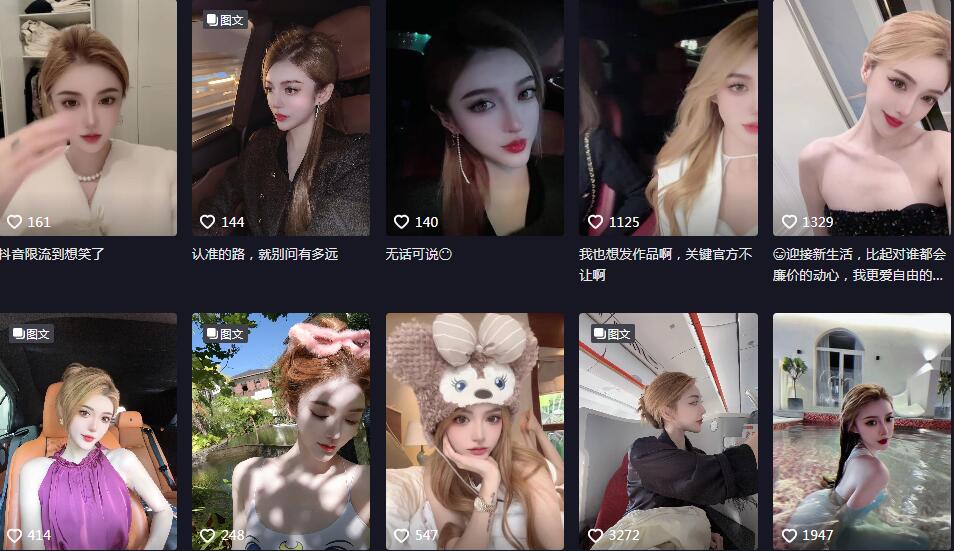Open the 图文 post with 3272 likes
This screenshot has height=551, width=954.
point(668,432)
